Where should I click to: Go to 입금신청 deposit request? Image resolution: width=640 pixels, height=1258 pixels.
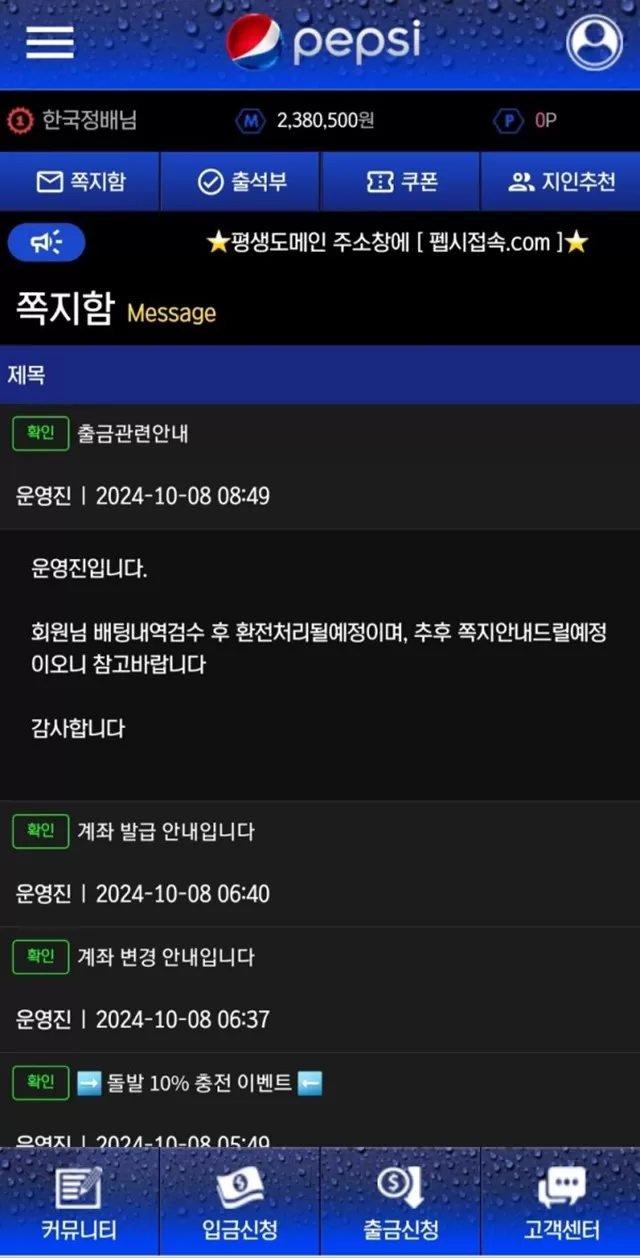[240, 1201]
